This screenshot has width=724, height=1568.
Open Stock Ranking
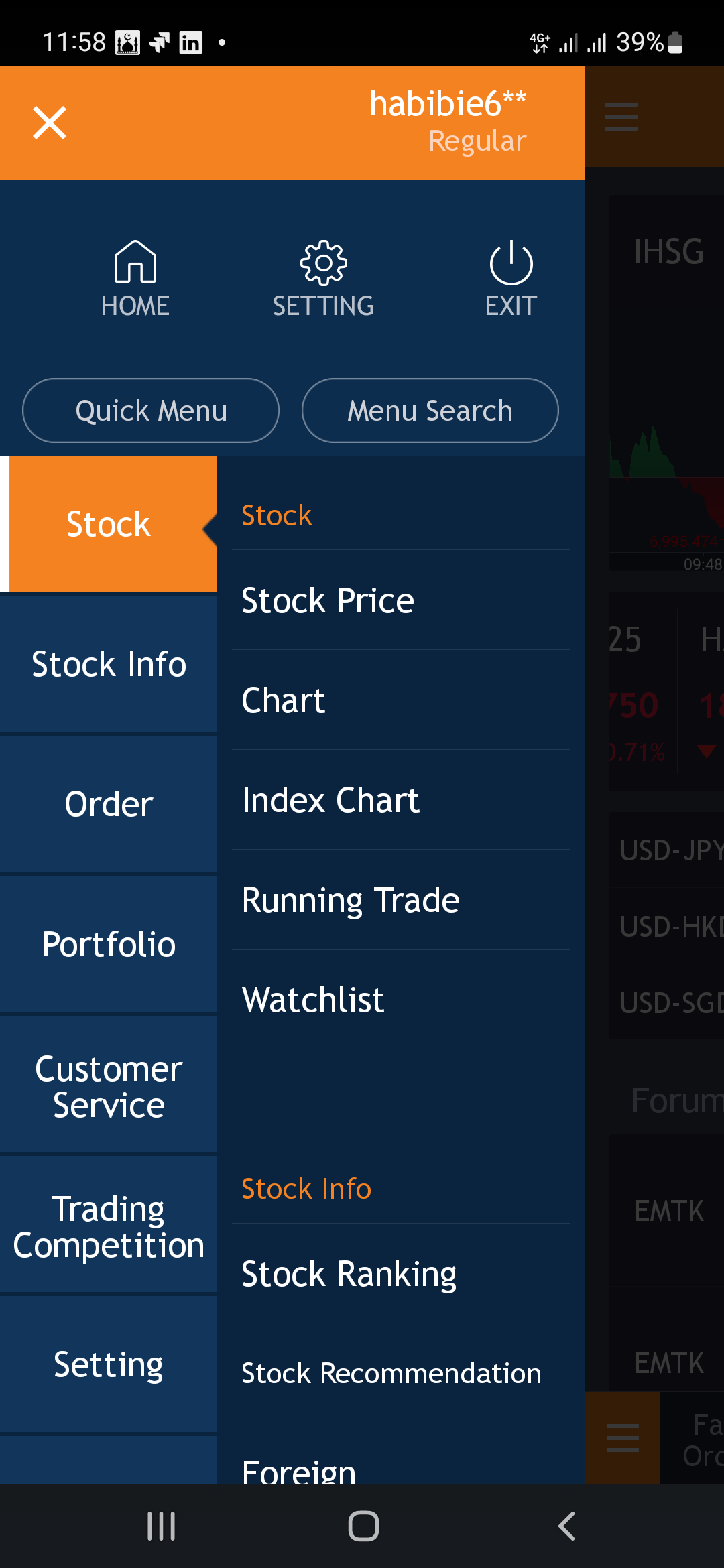(401, 1274)
